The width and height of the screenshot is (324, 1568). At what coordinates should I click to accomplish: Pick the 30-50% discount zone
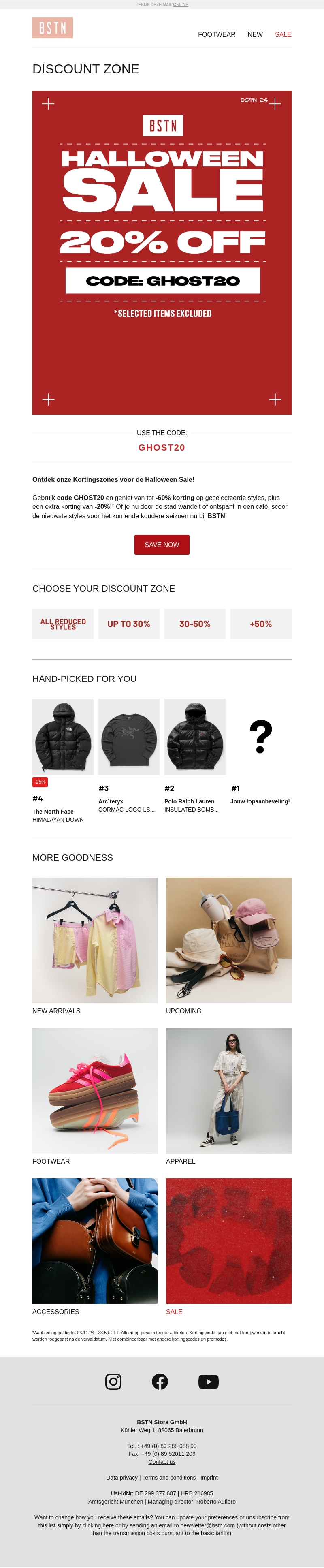tap(194, 623)
